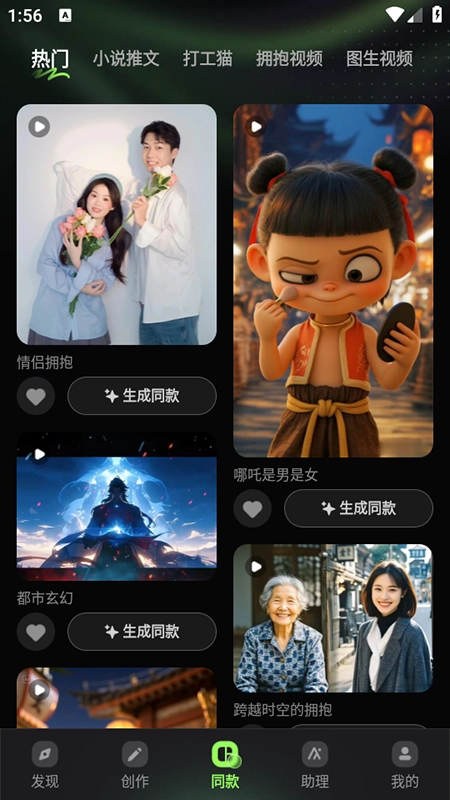450x800 pixels.
Task: Switch to the 打工猫 tab
Action: [208, 59]
